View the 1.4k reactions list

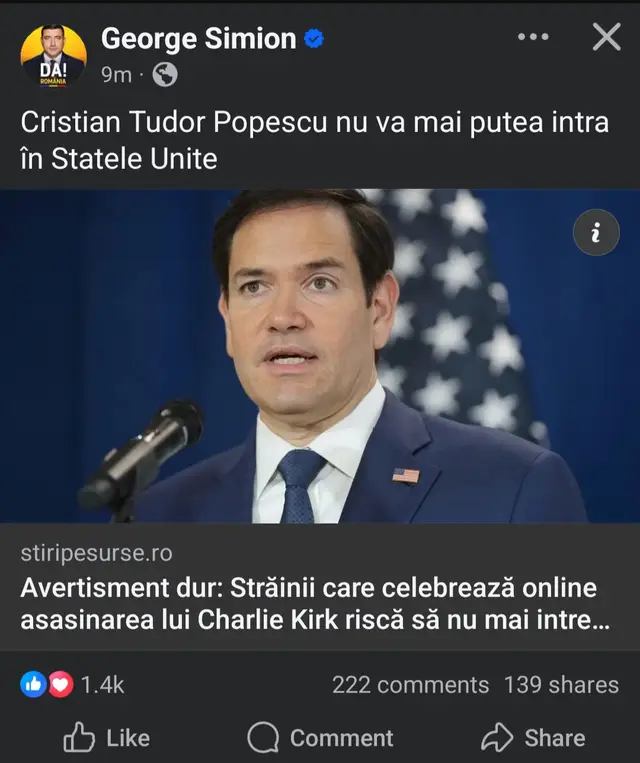73,685
